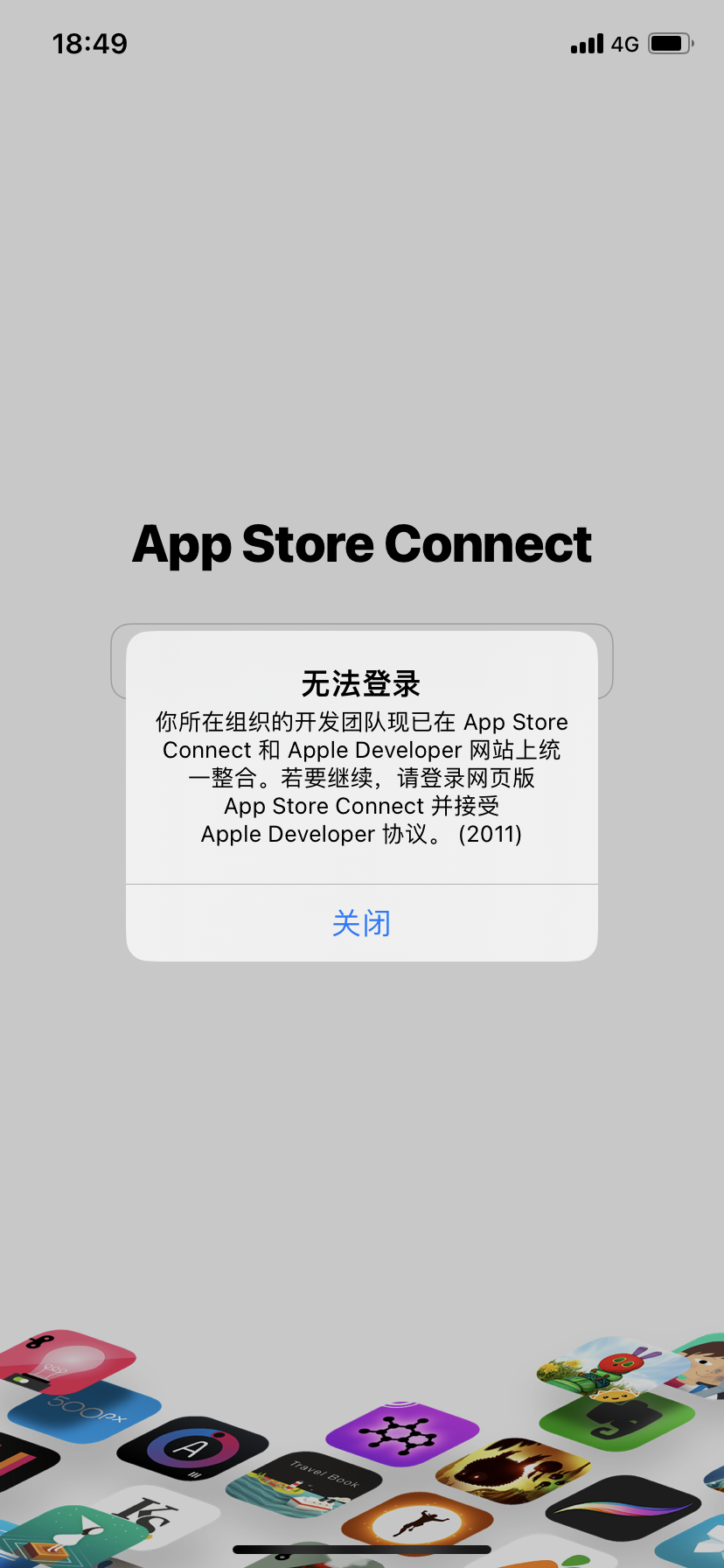Tap the 18:49 clock in status bar

90,43
